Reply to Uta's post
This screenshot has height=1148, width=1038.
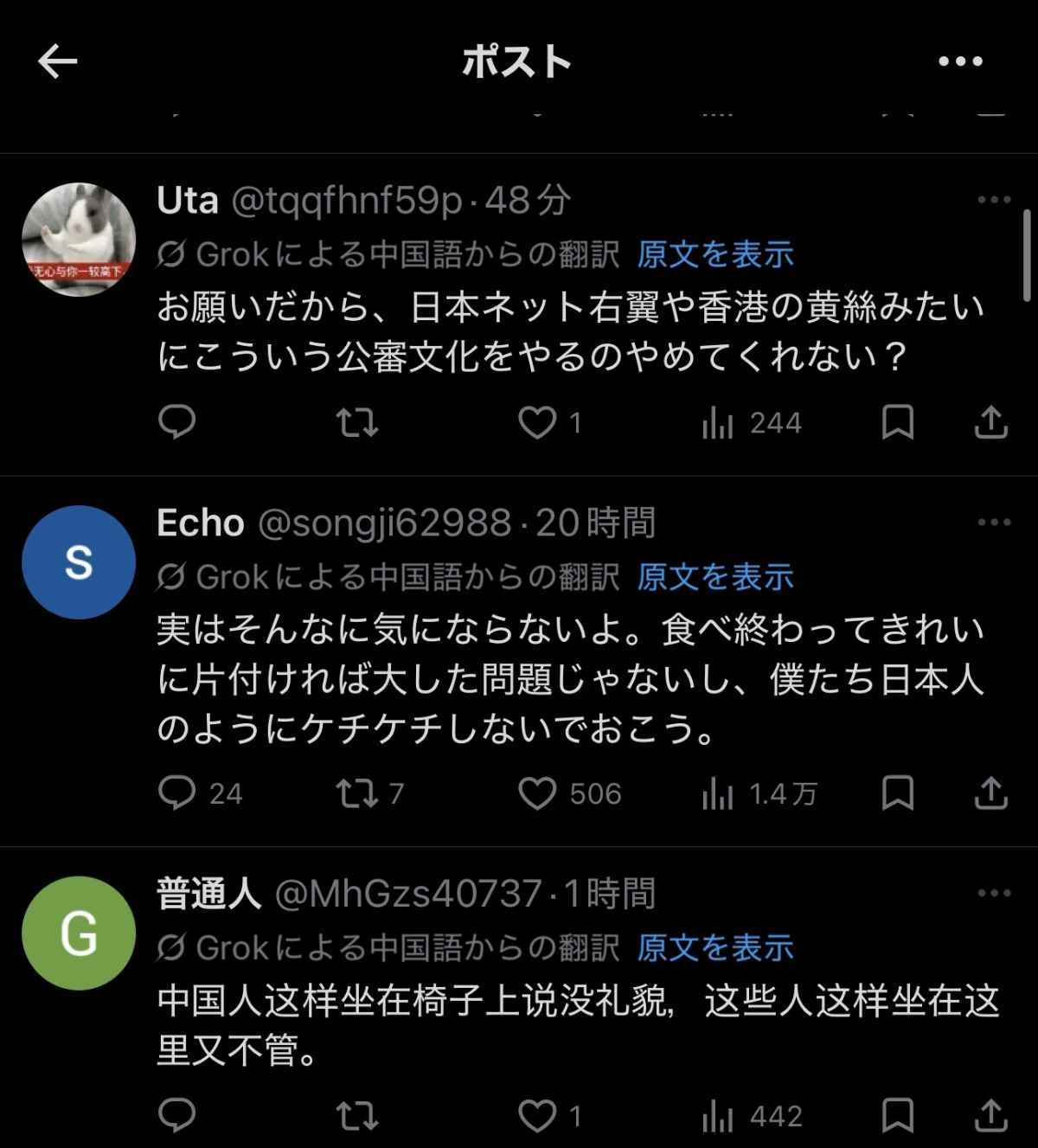point(177,423)
